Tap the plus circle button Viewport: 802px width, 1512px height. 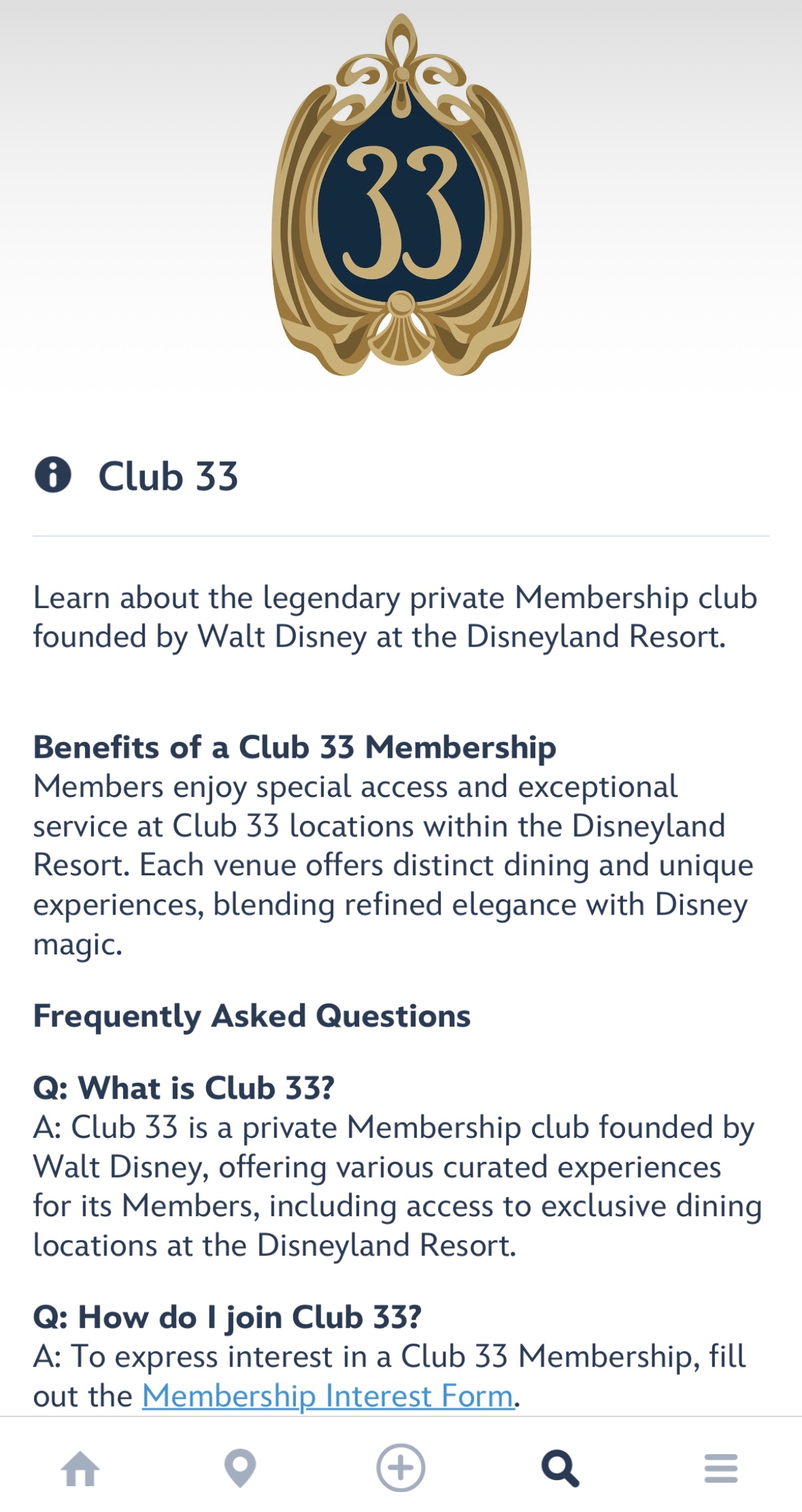point(400,1467)
